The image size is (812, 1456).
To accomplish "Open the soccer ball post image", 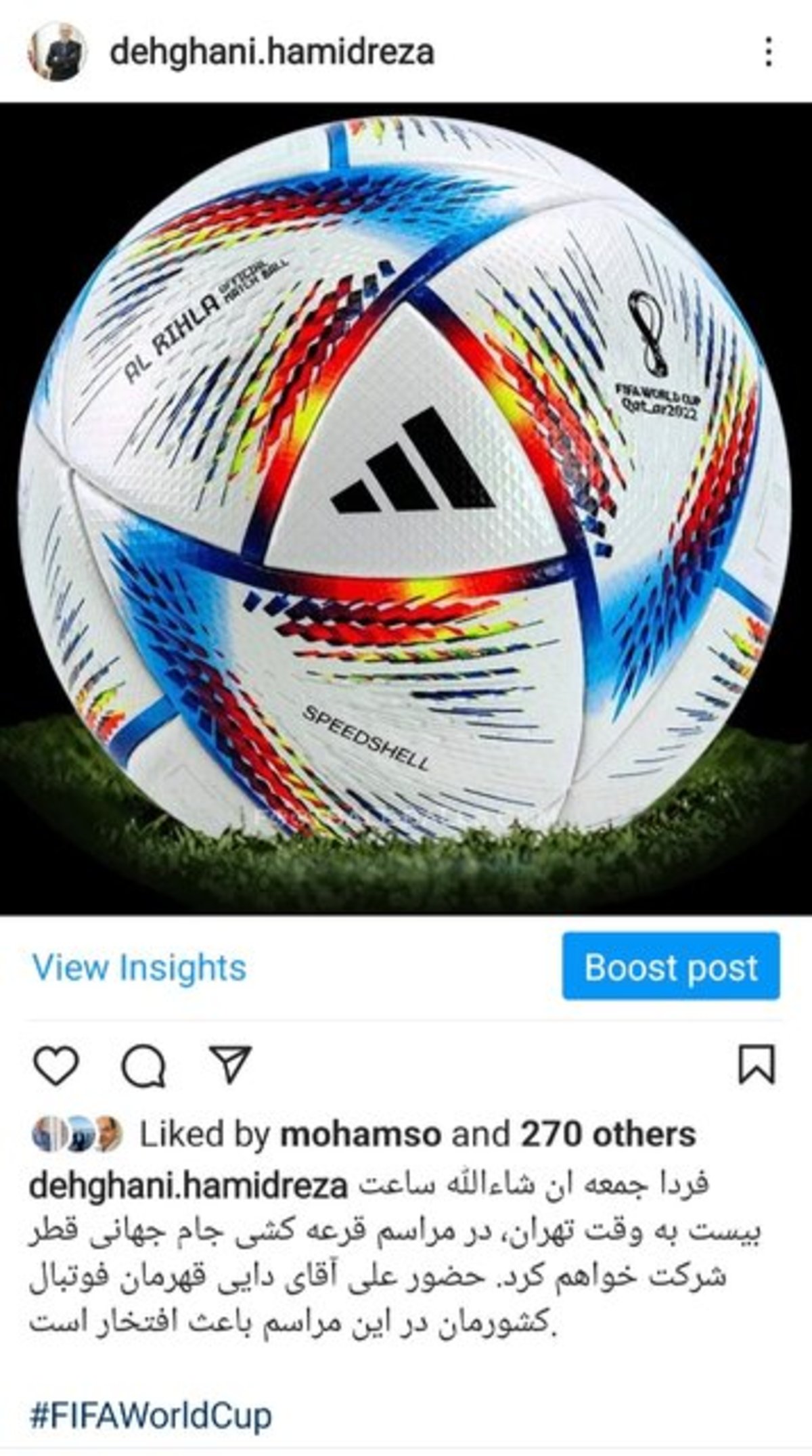I will coord(406,508).
